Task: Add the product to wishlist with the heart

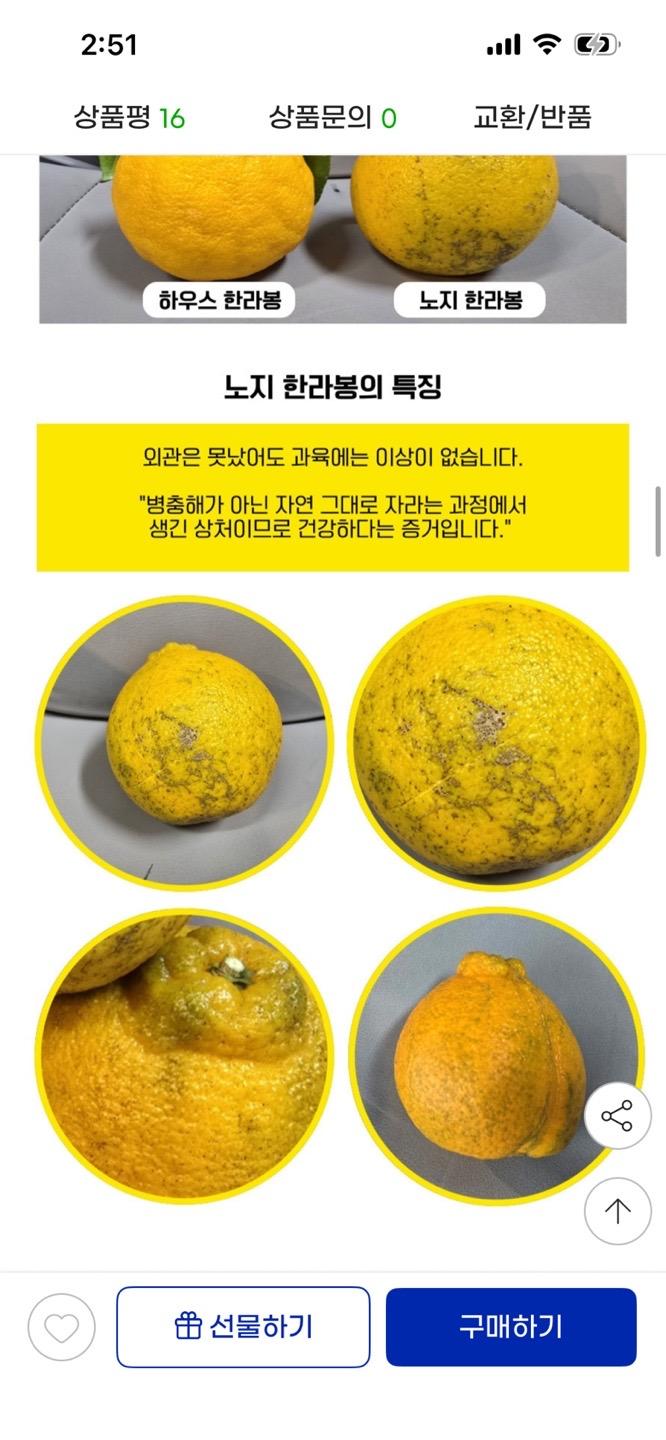Action: click(x=61, y=1328)
